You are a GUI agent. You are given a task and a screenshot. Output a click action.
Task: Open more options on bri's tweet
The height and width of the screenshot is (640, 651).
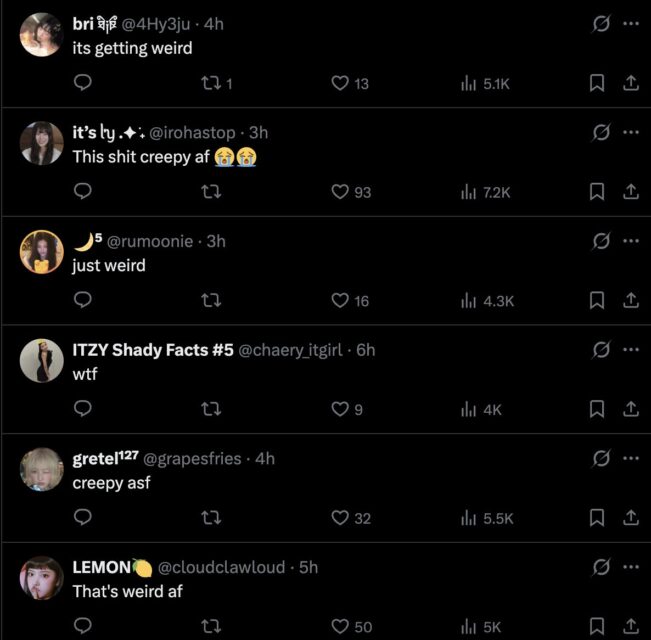click(x=630, y=23)
